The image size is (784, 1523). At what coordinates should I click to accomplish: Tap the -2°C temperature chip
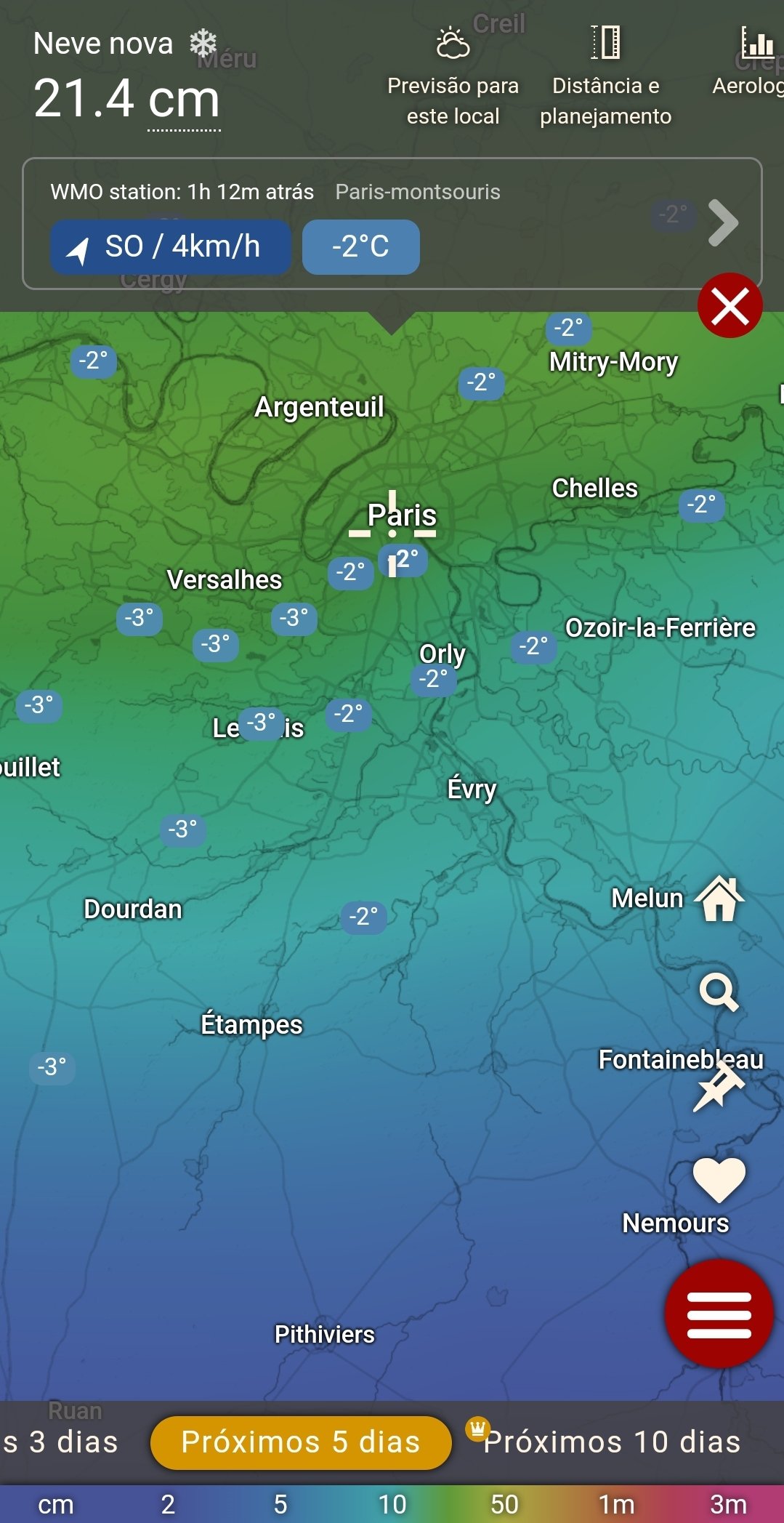[x=360, y=247]
